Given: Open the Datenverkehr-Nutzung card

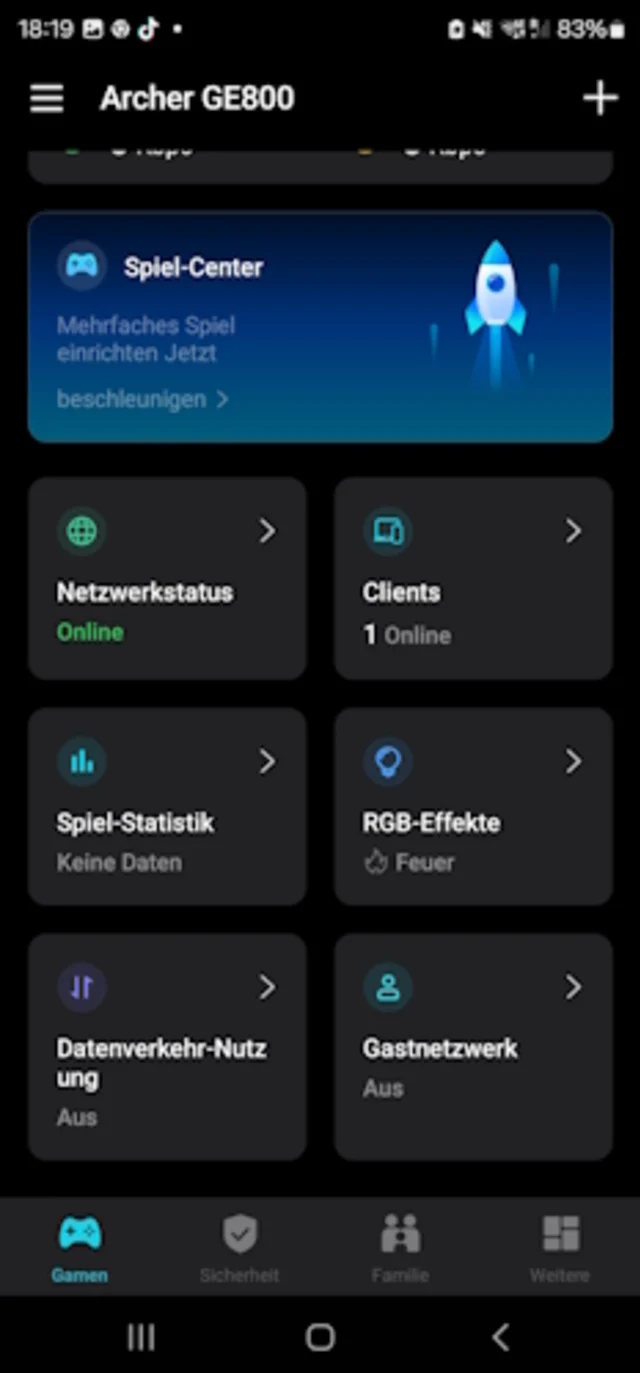Looking at the screenshot, I should 167,1046.
